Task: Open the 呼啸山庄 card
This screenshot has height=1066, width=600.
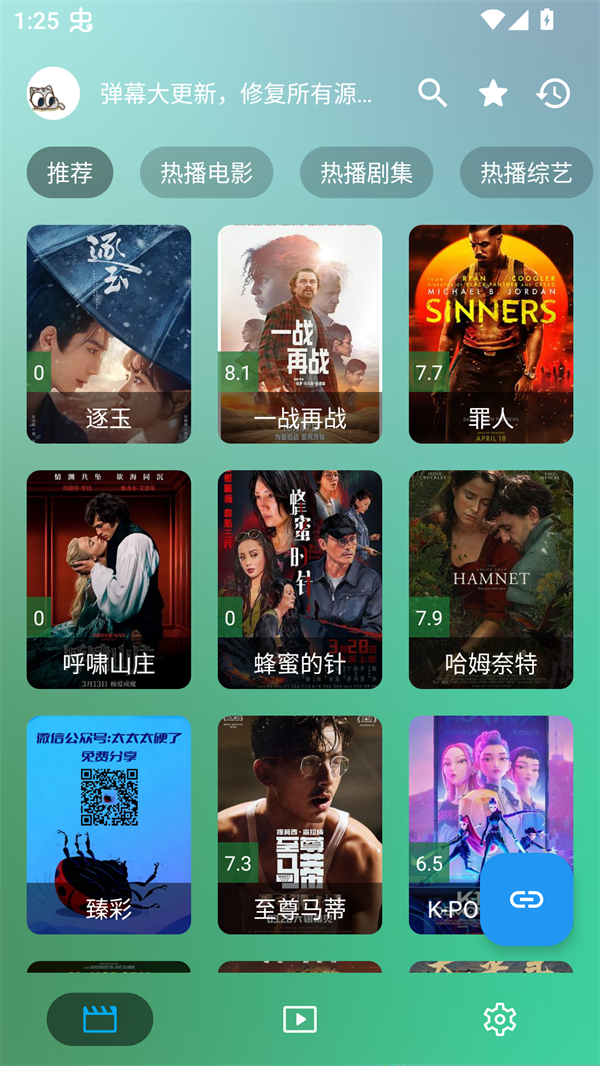Action: [108, 579]
